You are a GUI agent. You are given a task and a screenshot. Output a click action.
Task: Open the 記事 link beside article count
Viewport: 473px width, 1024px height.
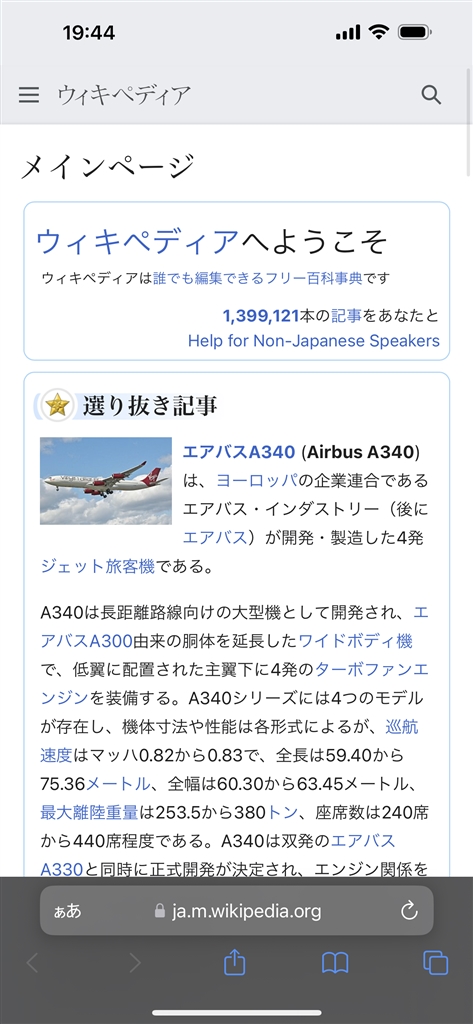(346, 316)
